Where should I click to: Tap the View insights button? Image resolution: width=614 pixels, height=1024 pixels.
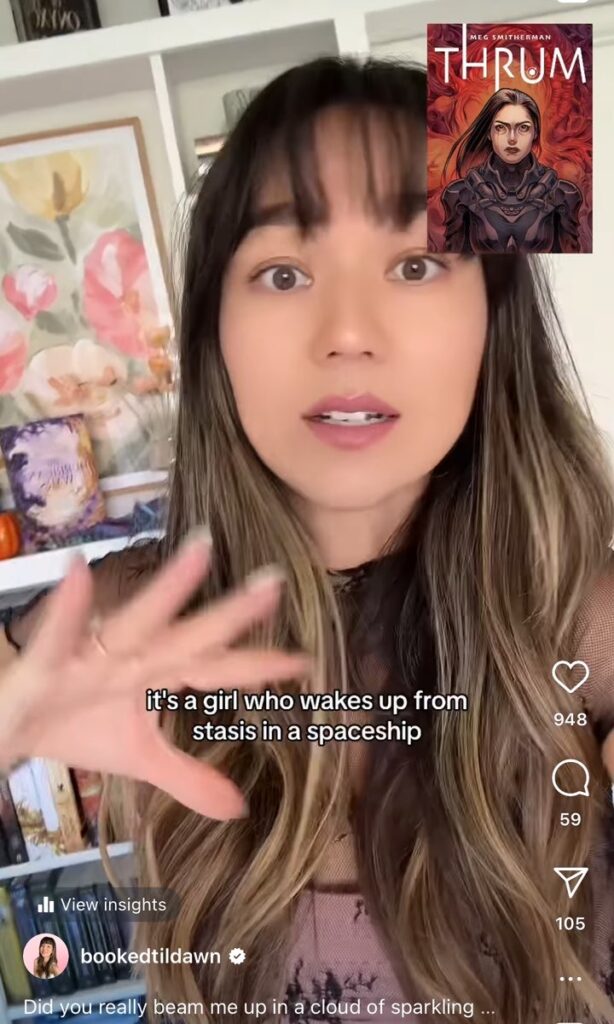[102, 904]
